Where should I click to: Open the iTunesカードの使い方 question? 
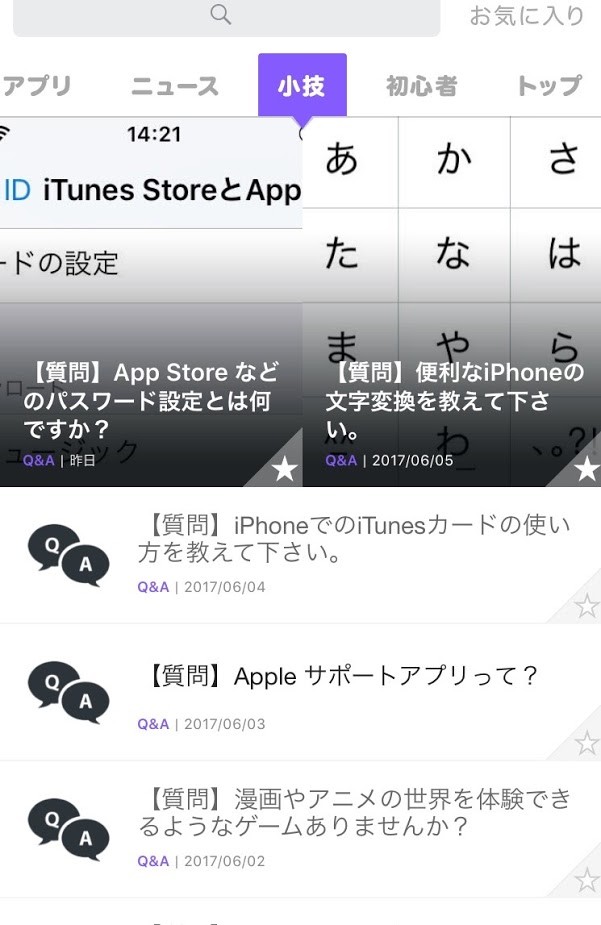[x=300, y=555]
